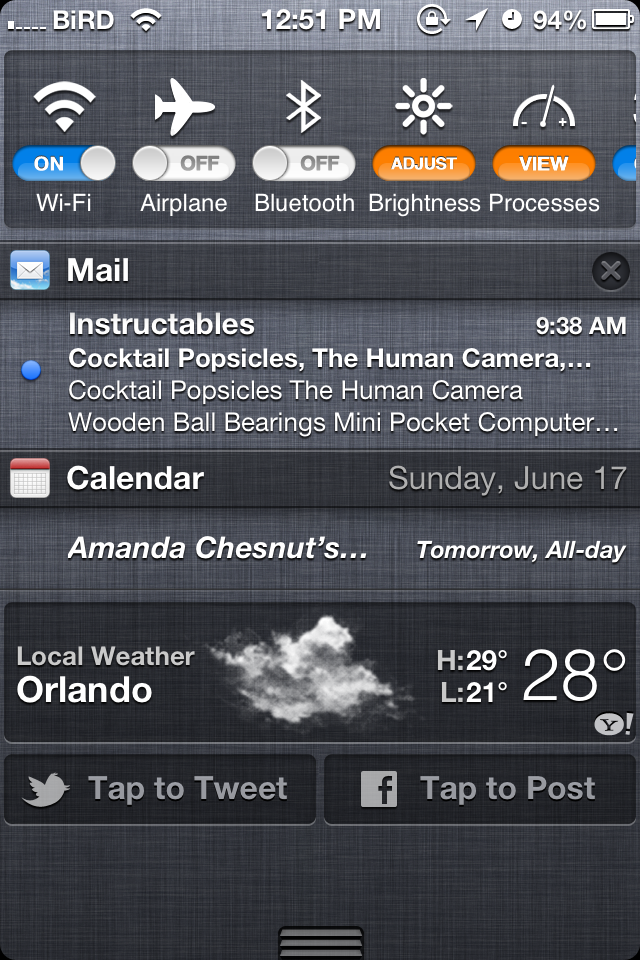This screenshot has height=960, width=640.
Task: Tap to Tweet on Twitter
Action: (x=160, y=789)
